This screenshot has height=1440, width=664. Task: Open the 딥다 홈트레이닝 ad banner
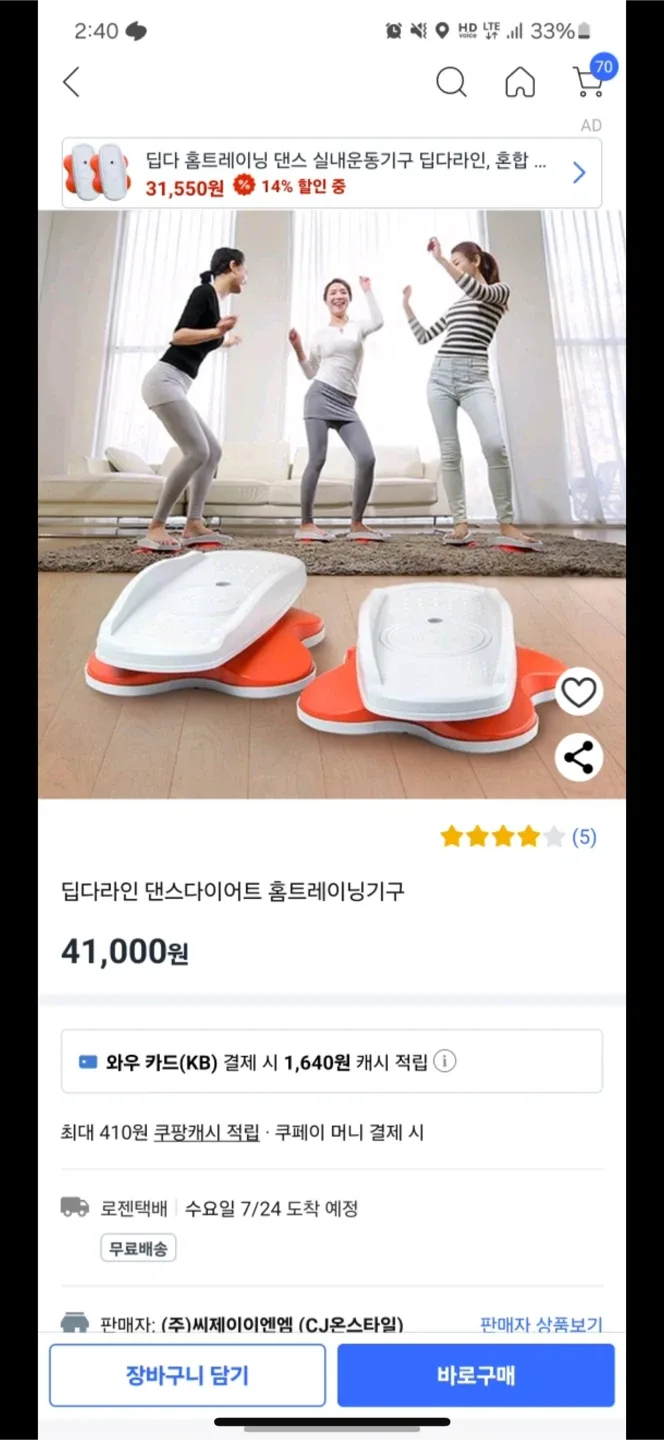(x=332, y=173)
